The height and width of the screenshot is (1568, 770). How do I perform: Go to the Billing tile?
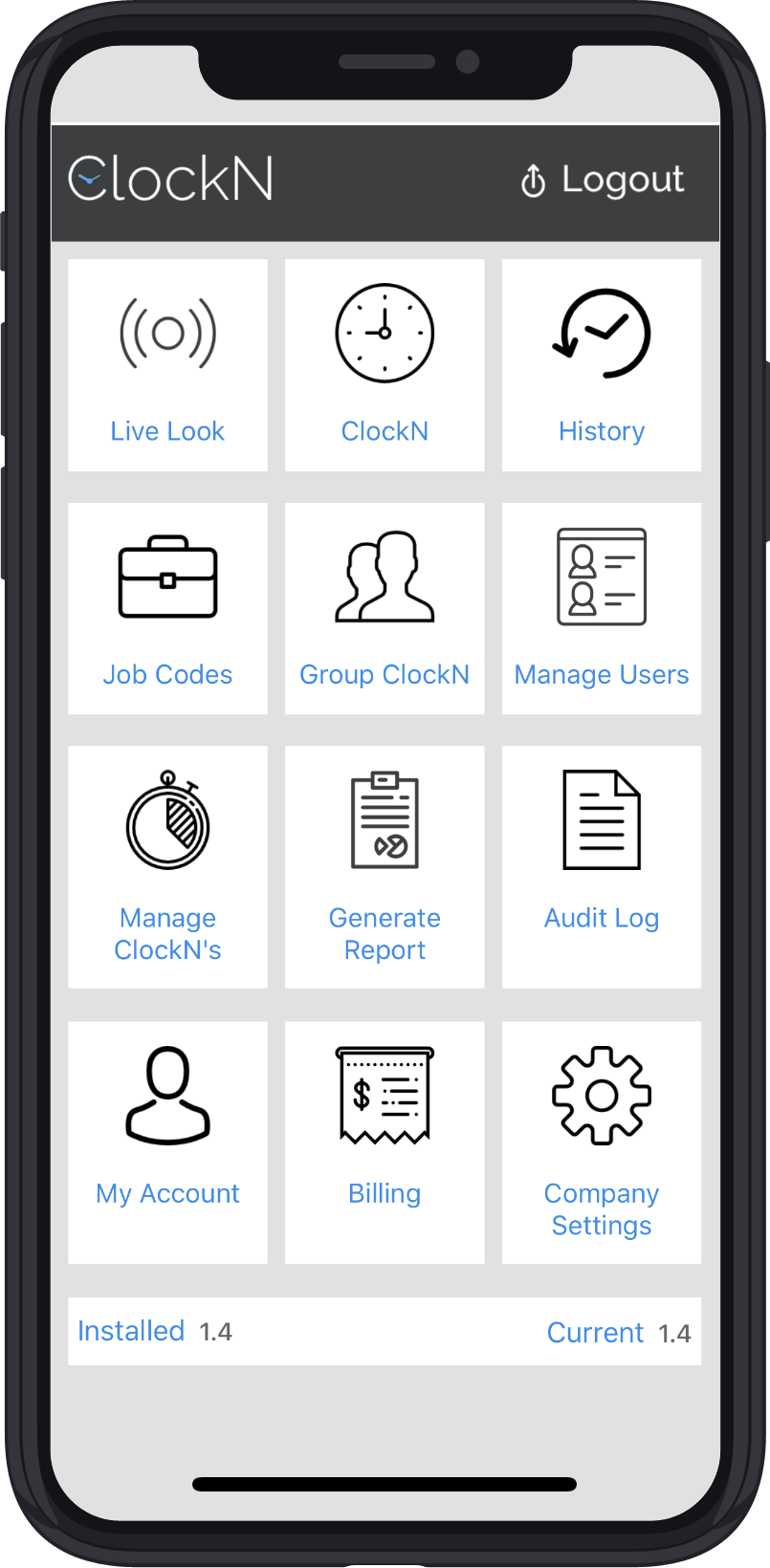pyautogui.click(x=385, y=1142)
